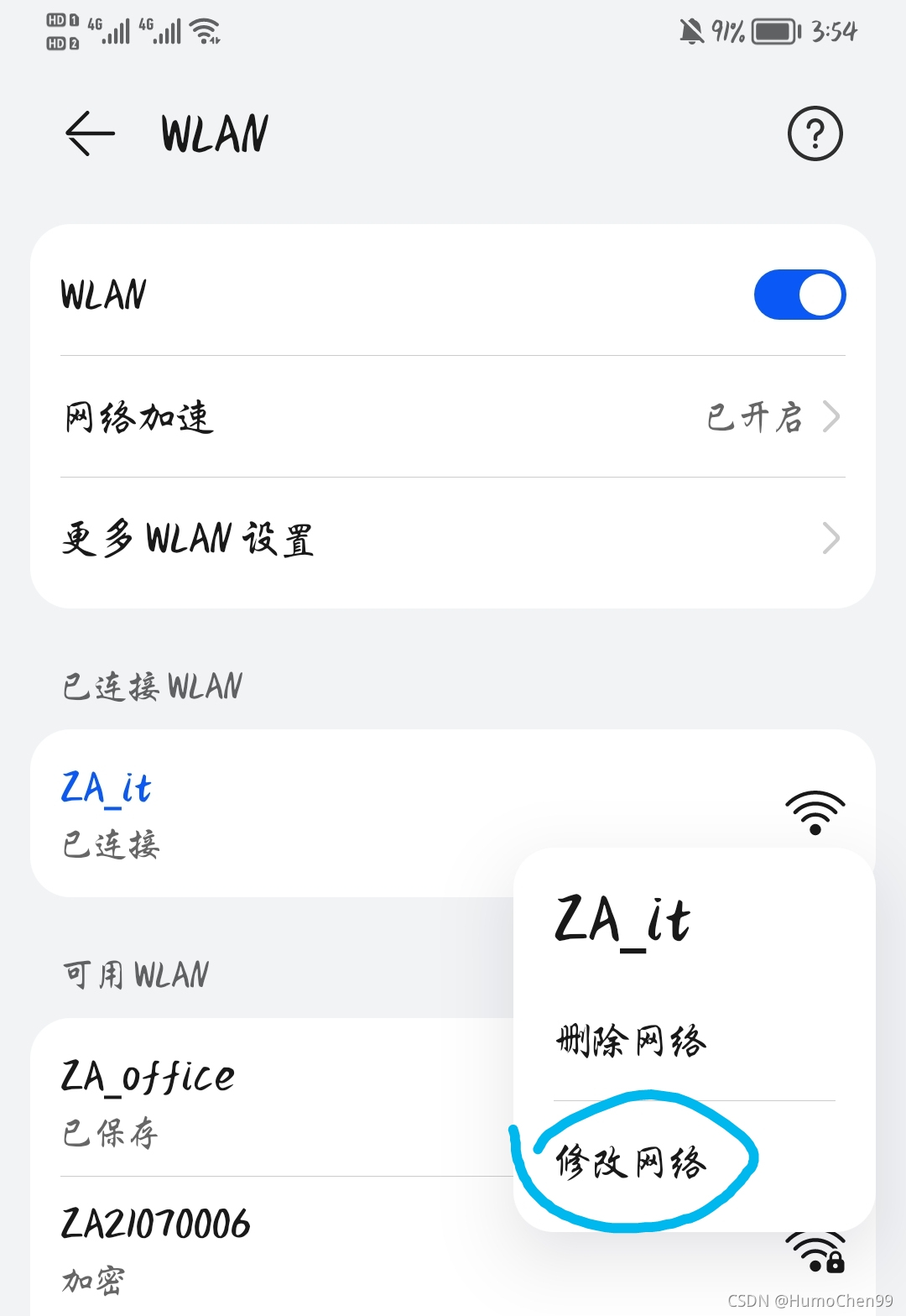Tap the back arrow to leave WLAN settings

pos(88,134)
